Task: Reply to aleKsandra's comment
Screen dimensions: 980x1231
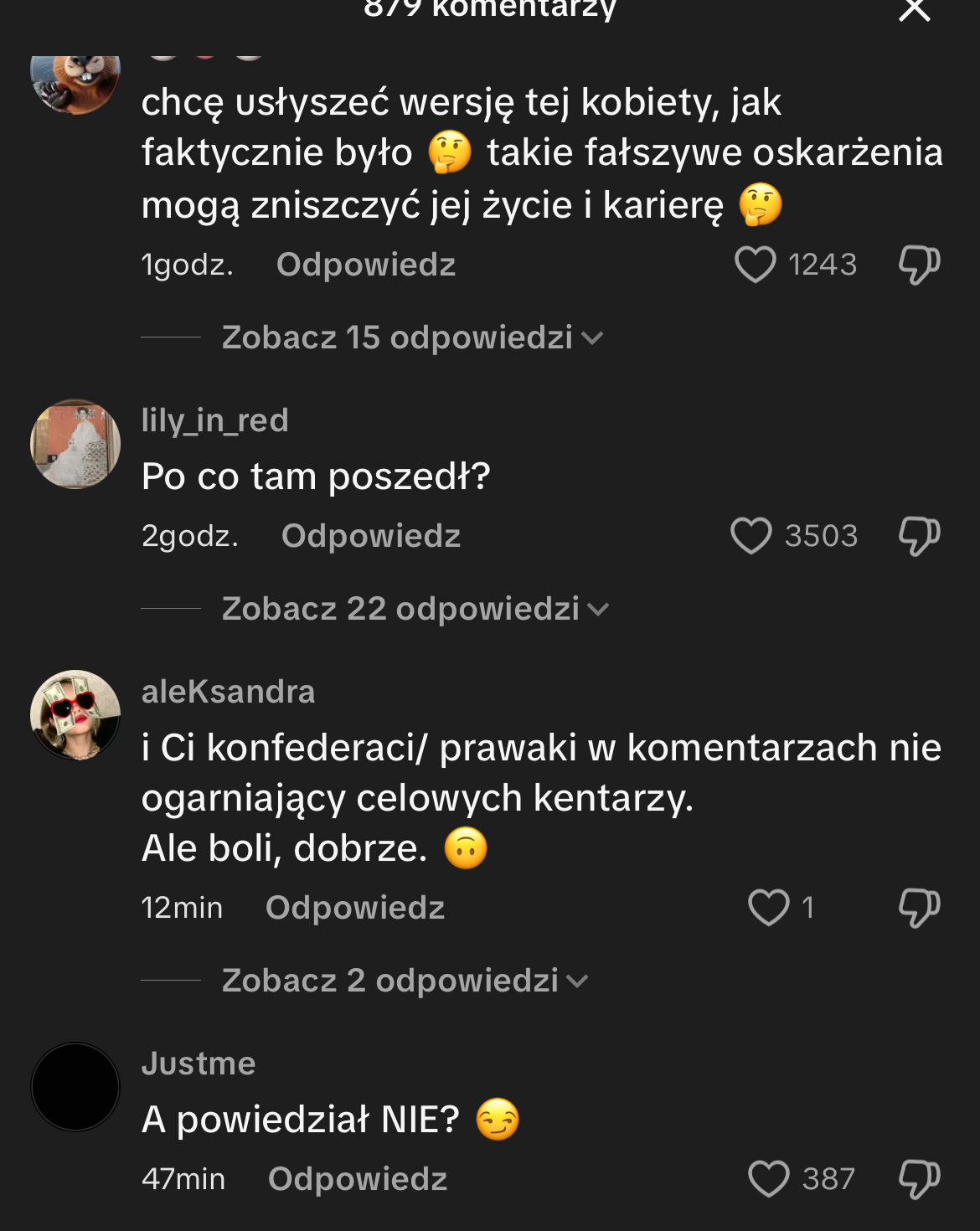Action: point(355,908)
